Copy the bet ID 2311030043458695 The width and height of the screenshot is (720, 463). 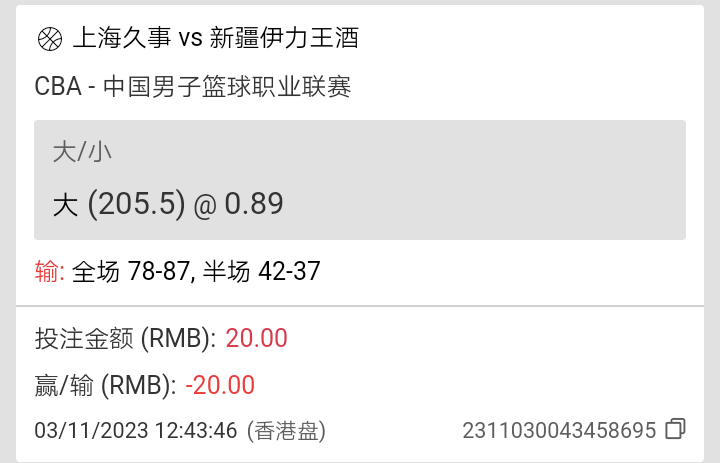point(675,430)
